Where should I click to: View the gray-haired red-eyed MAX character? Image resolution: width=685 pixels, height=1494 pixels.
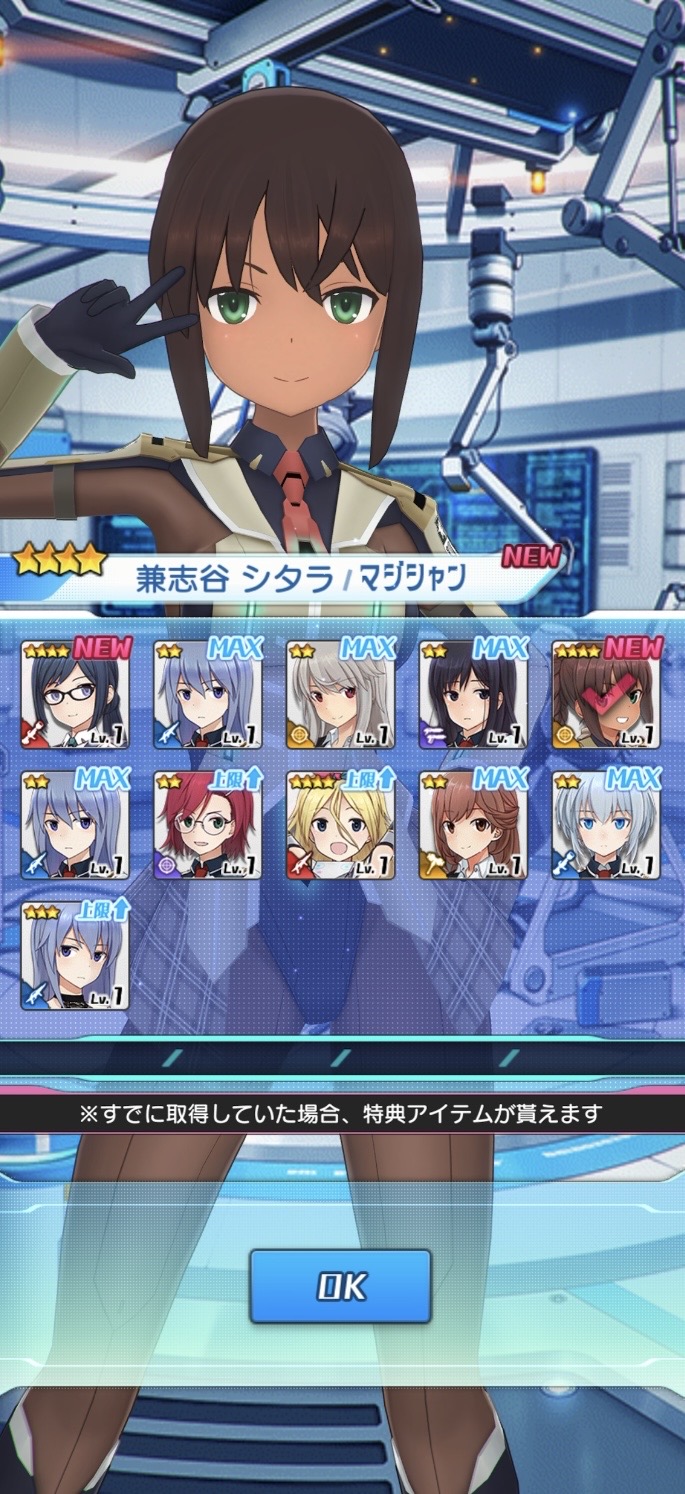[341, 695]
